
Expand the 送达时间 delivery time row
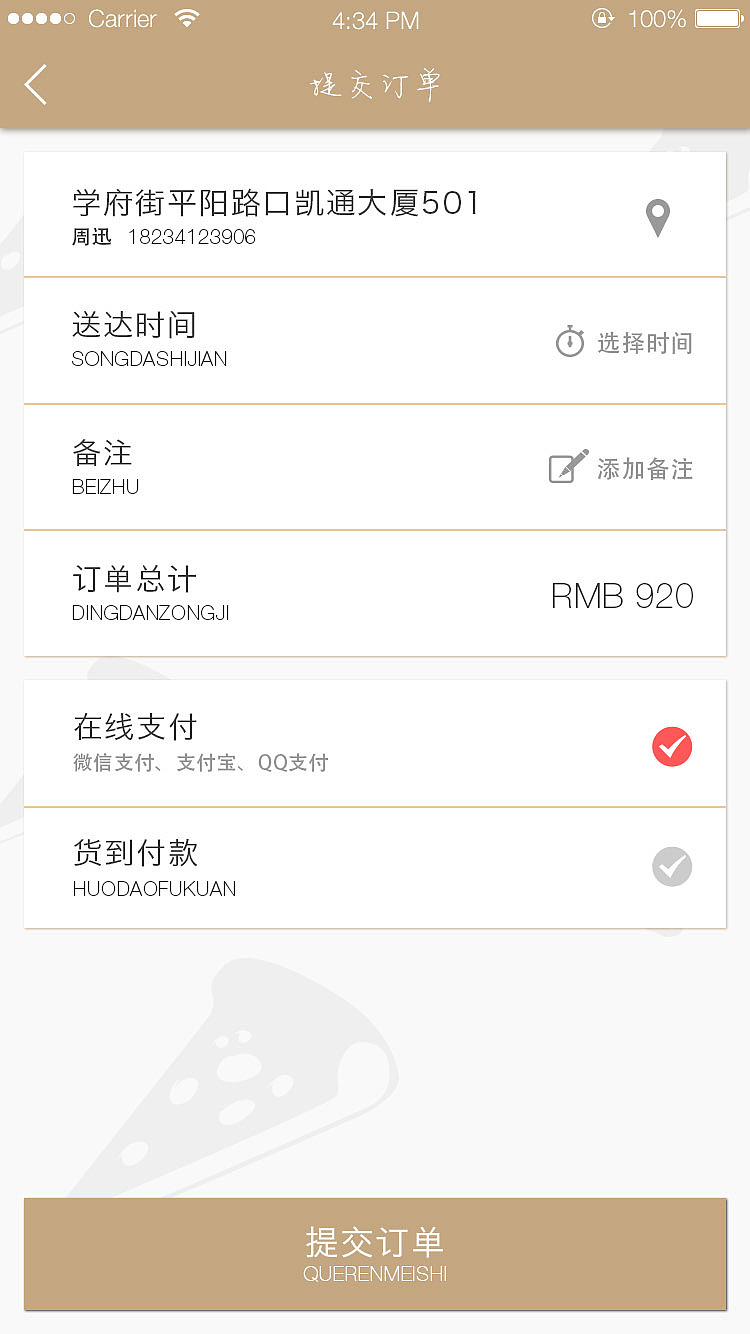point(375,340)
